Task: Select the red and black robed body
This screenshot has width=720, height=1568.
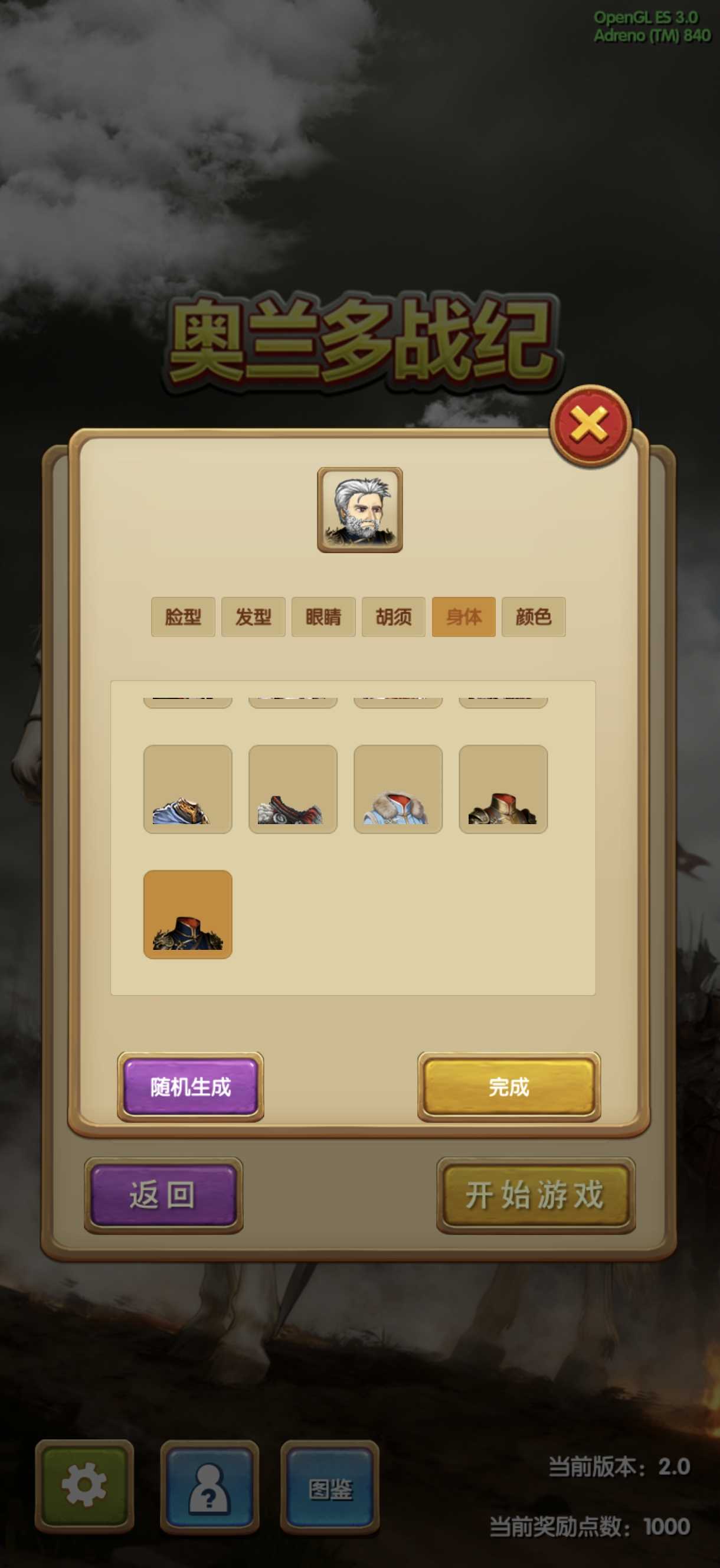Action: point(293,789)
